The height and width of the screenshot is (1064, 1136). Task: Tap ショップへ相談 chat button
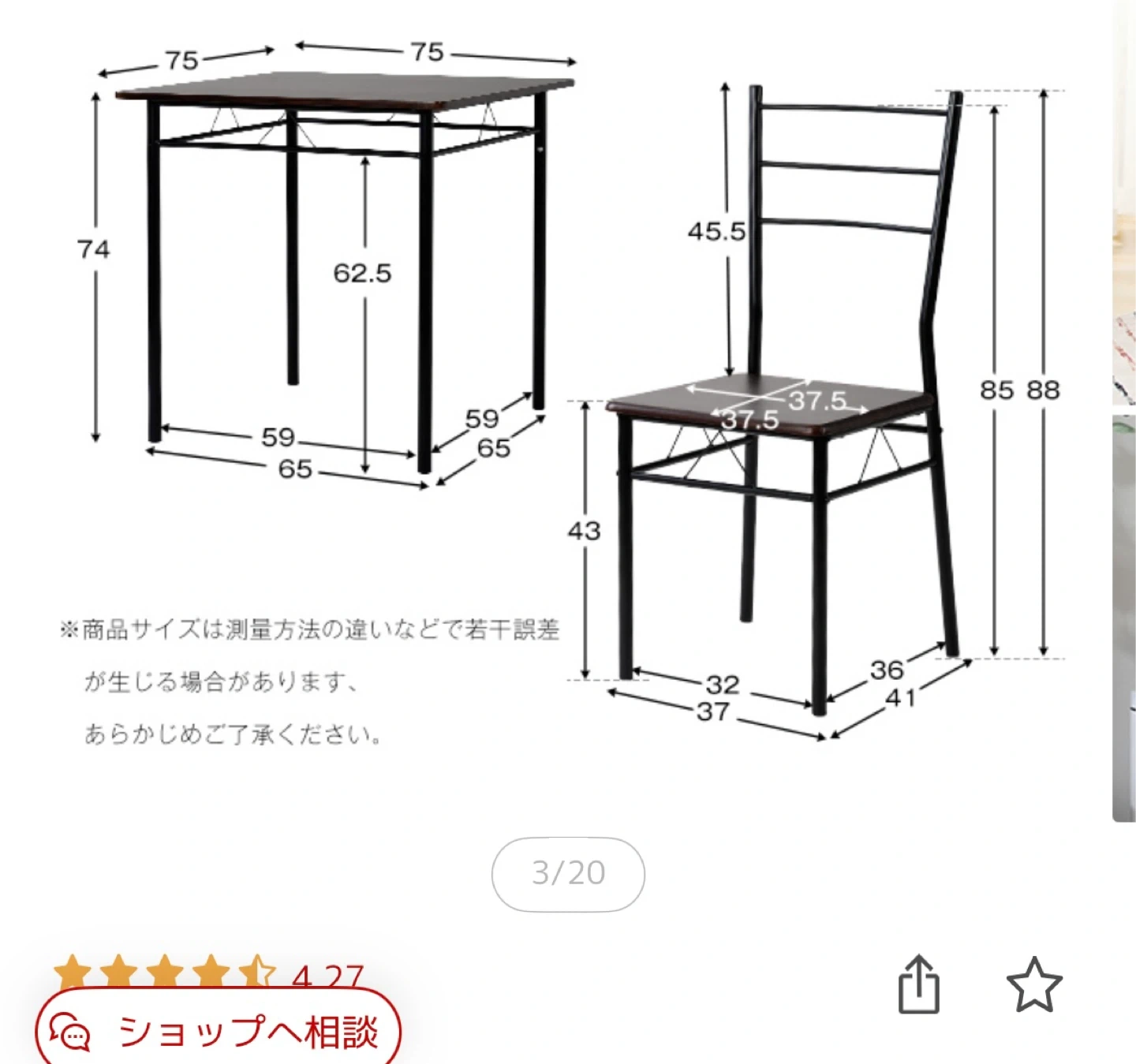click(x=219, y=1031)
